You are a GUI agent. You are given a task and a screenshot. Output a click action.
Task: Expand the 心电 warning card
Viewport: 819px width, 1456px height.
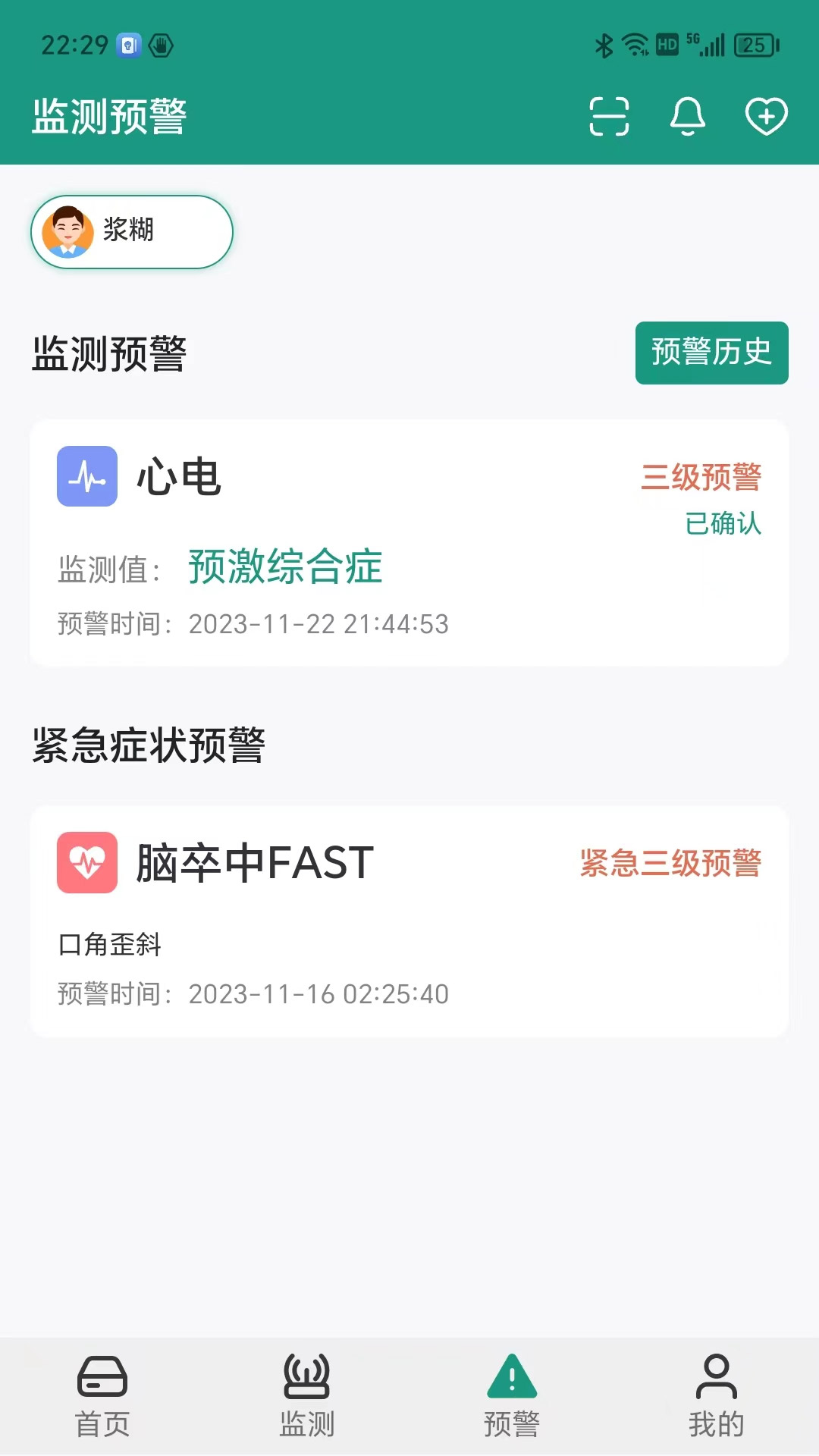409,544
